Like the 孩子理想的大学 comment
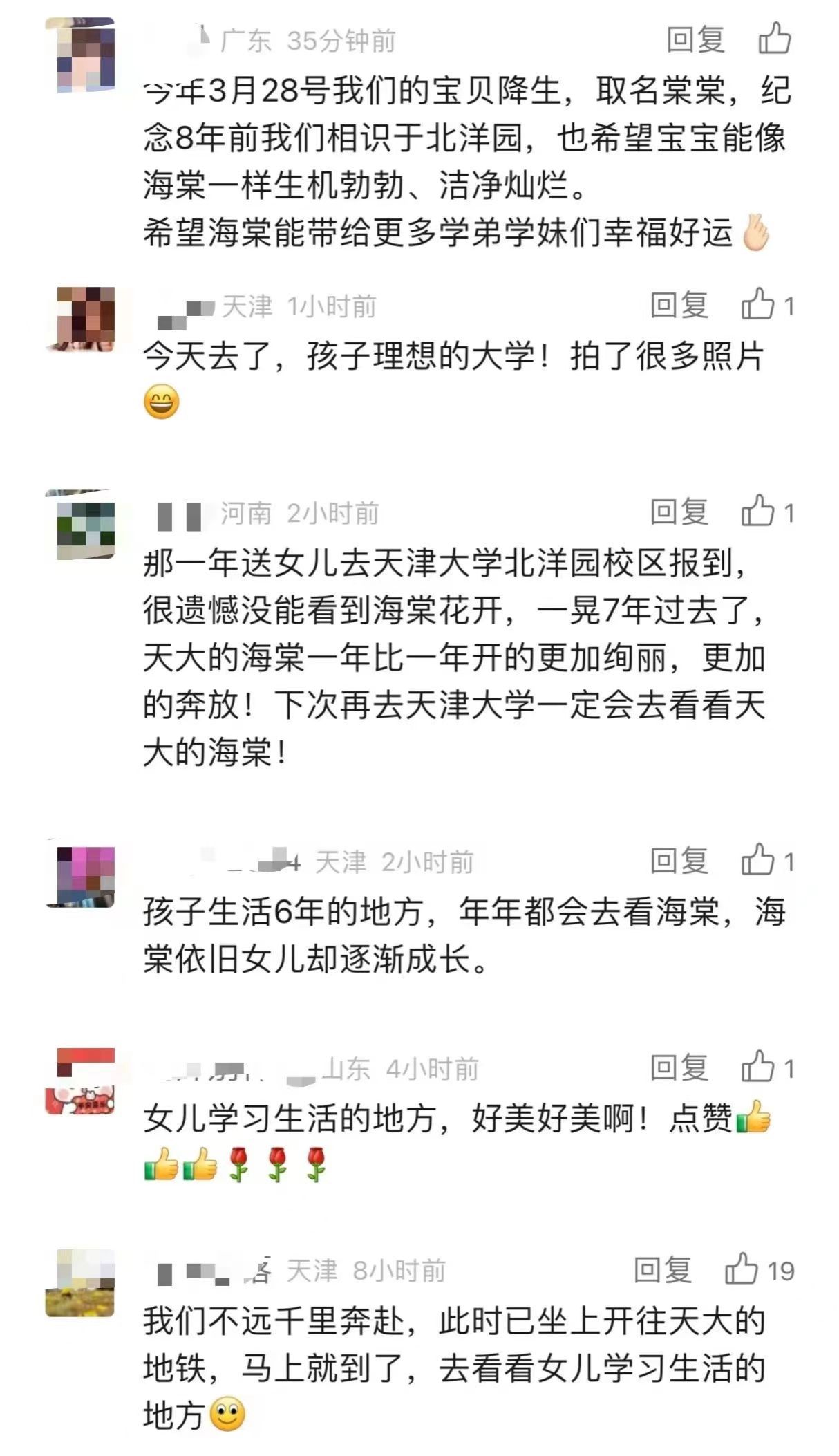Screen dimensions: 839x1456 coord(758,305)
